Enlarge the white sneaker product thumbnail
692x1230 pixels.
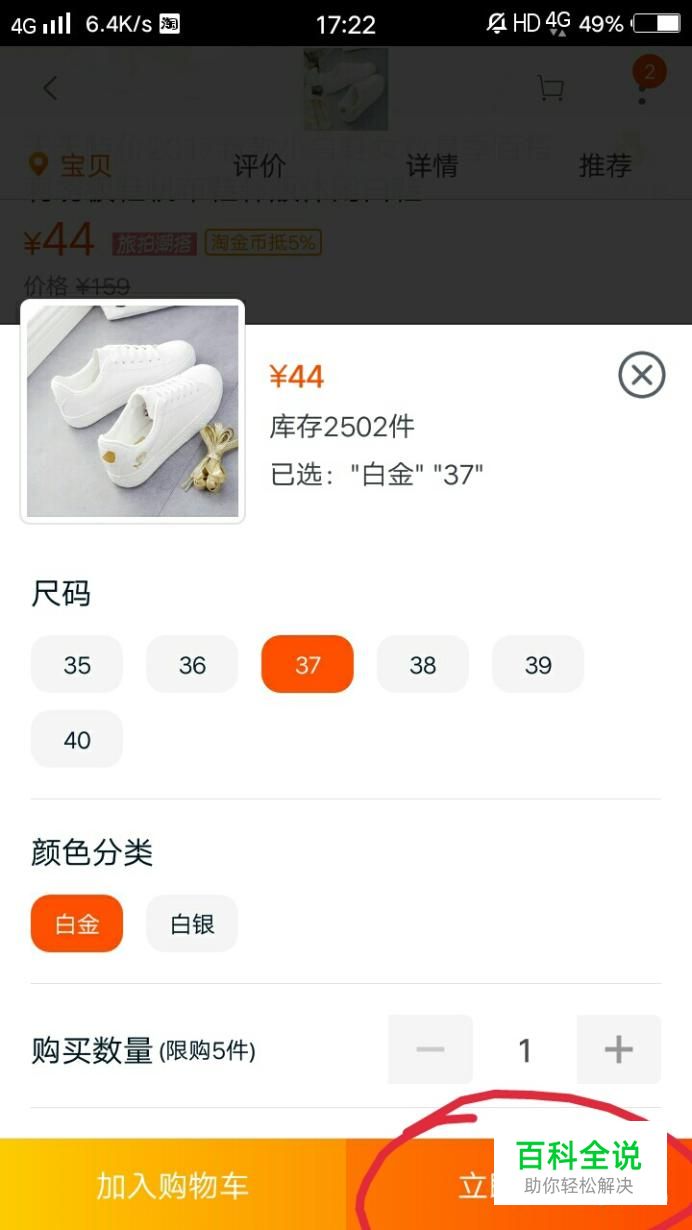coord(133,411)
